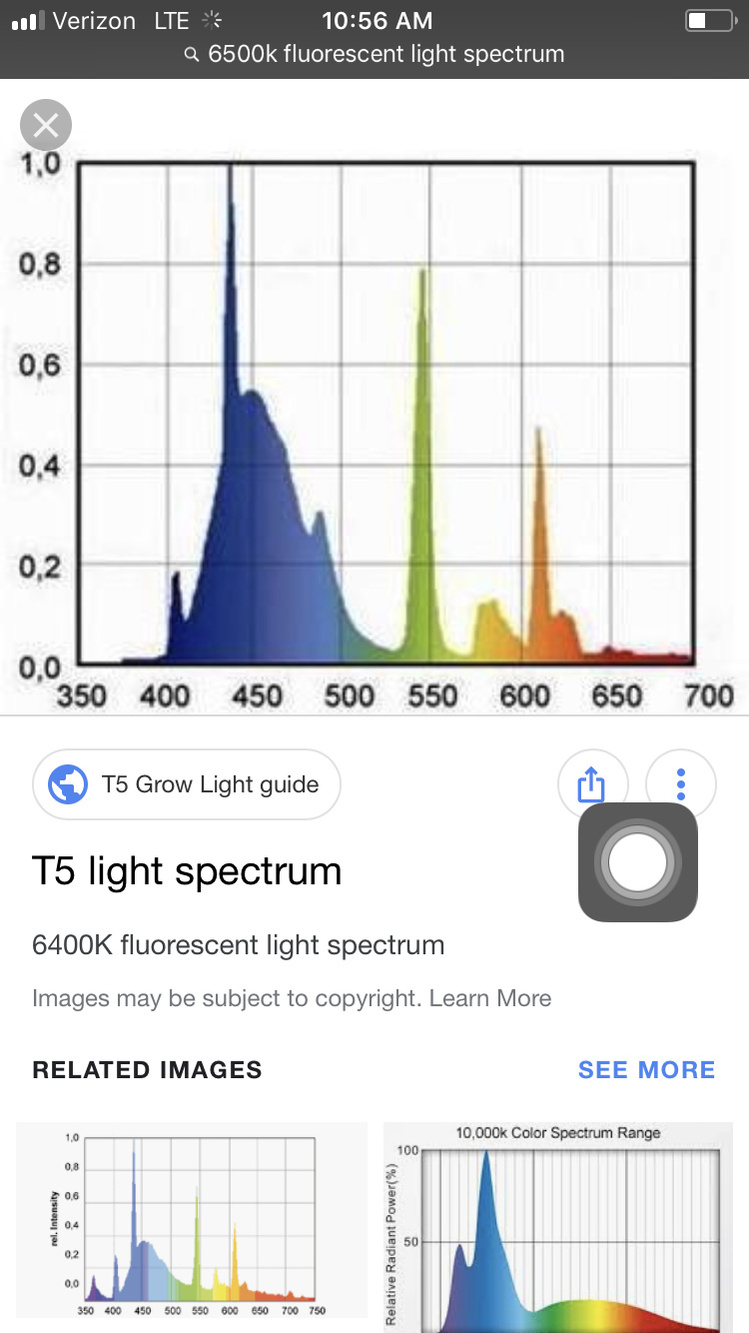Open the T5 Grow Light guide source

pos(187,785)
